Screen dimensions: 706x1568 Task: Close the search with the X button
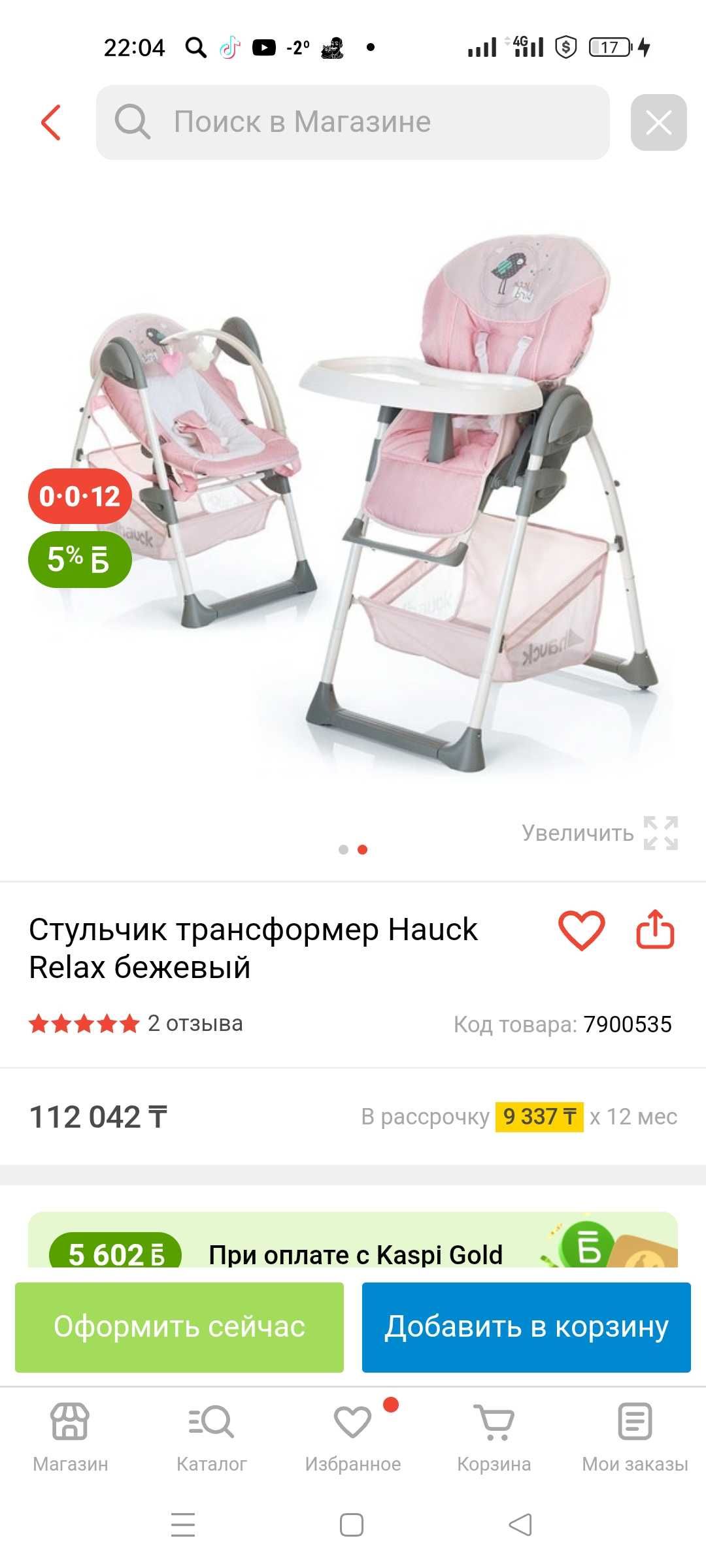click(658, 122)
